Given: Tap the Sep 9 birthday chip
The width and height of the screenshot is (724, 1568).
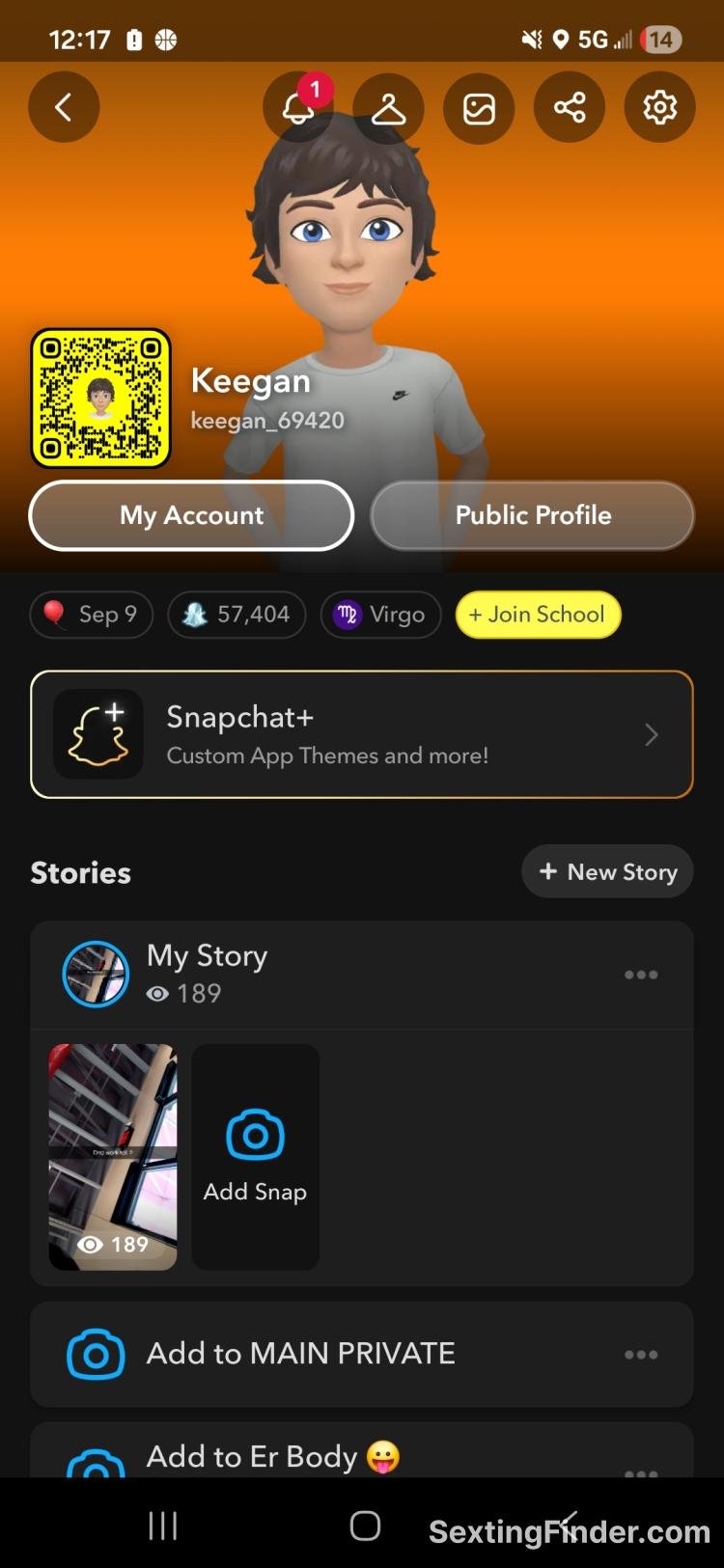Looking at the screenshot, I should (92, 615).
